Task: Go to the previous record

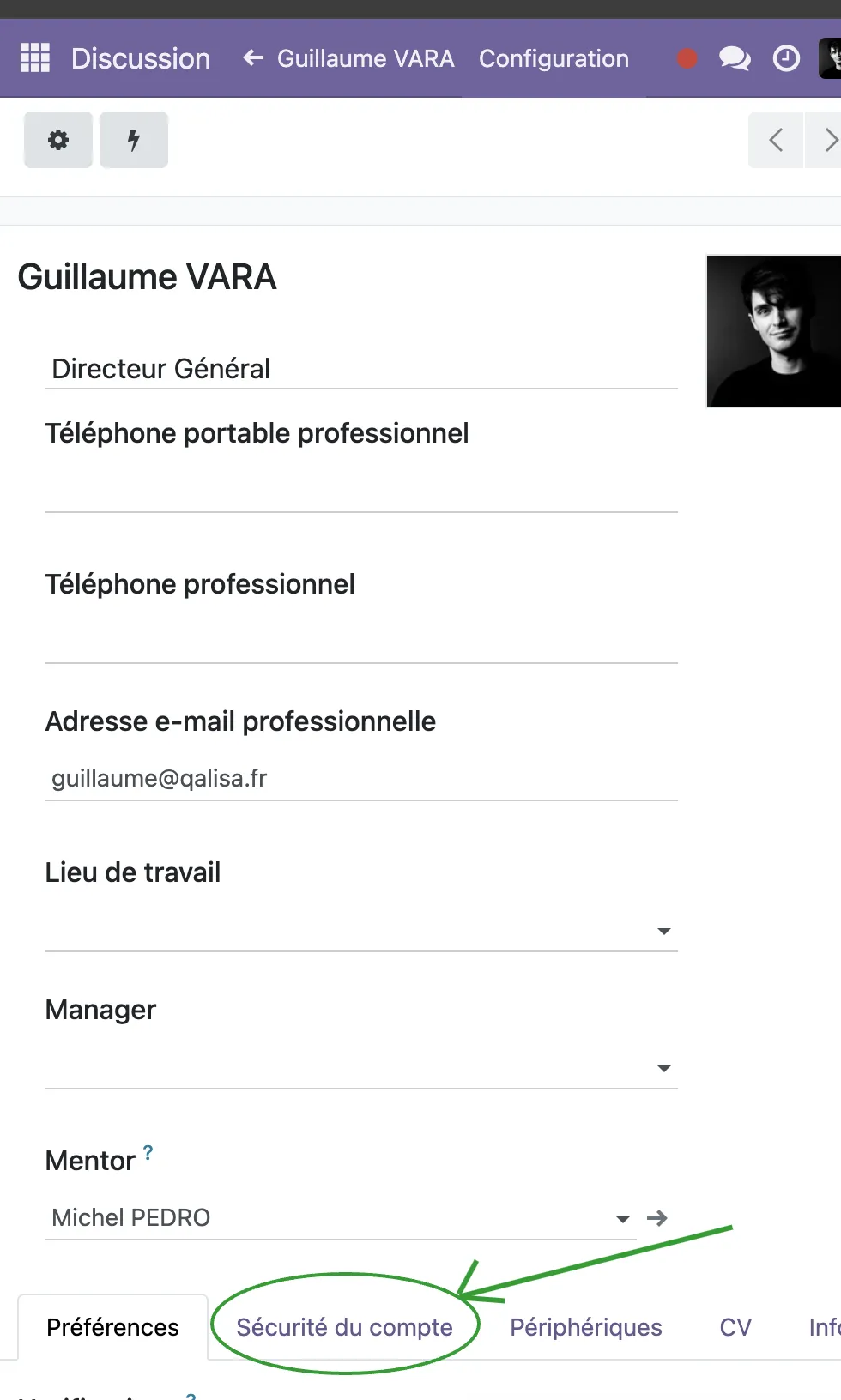Action: pyautogui.click(x=776, y=140)
